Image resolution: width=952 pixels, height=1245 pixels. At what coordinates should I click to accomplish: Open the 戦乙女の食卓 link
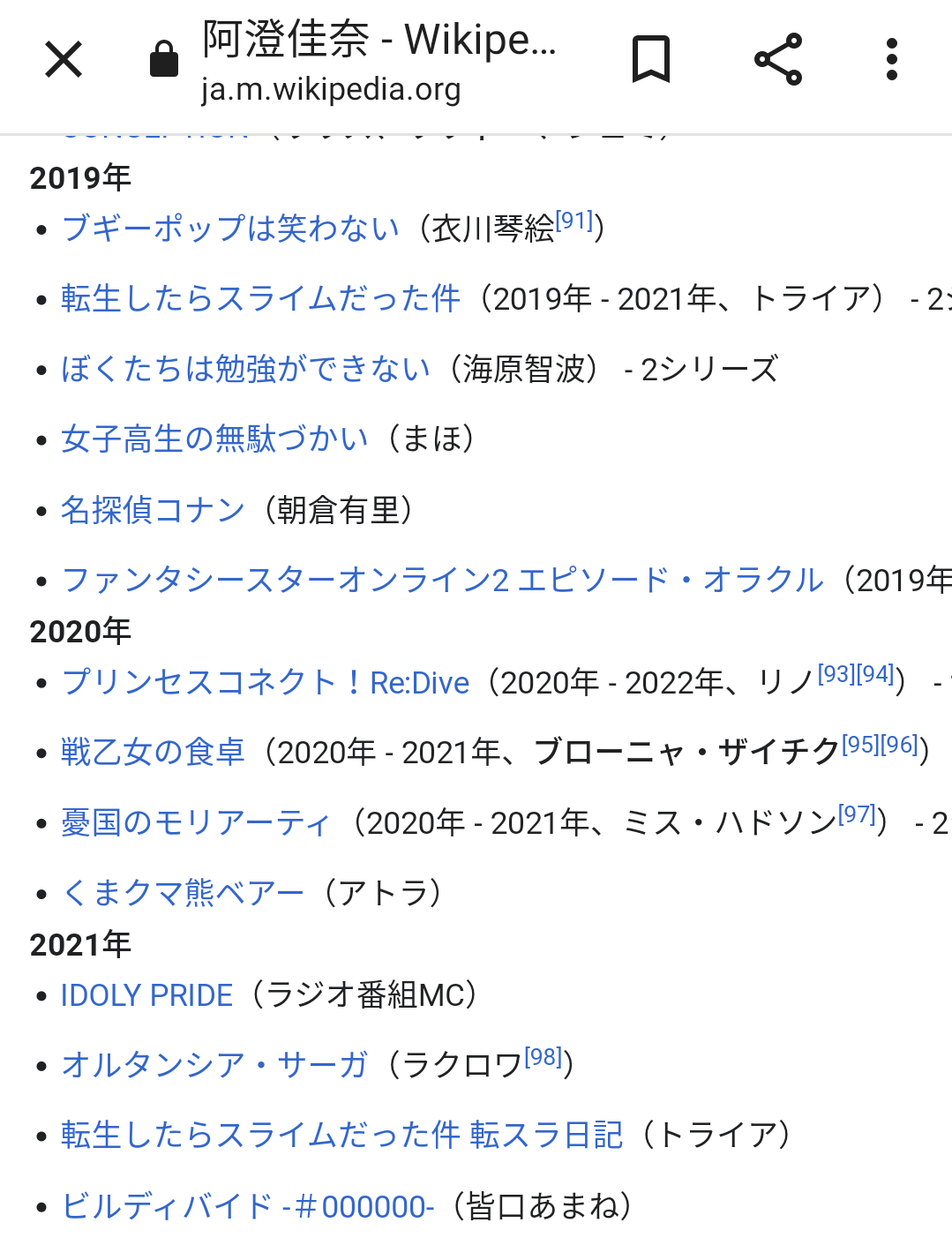click(x=153, y=752)
